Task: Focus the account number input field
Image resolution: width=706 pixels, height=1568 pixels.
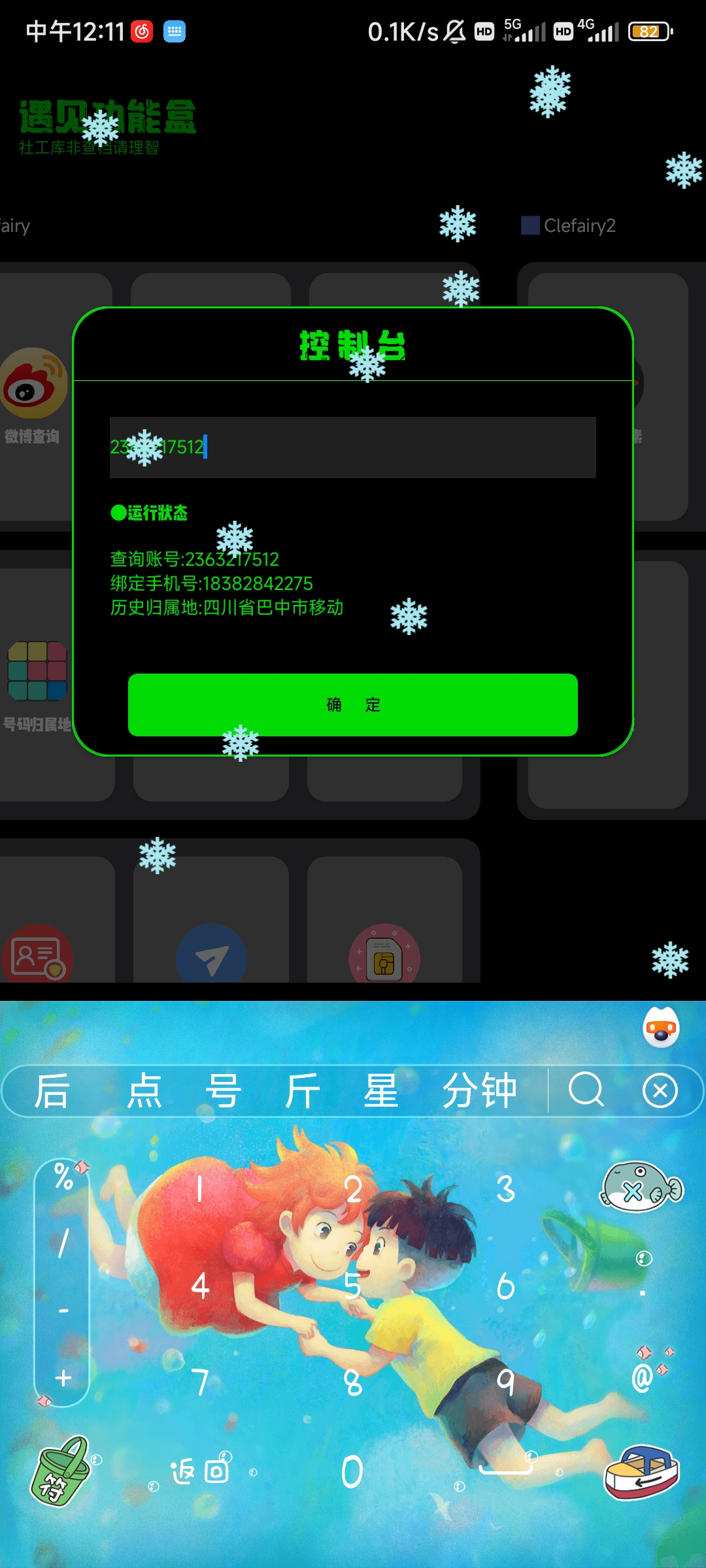Action: point(353,448)
